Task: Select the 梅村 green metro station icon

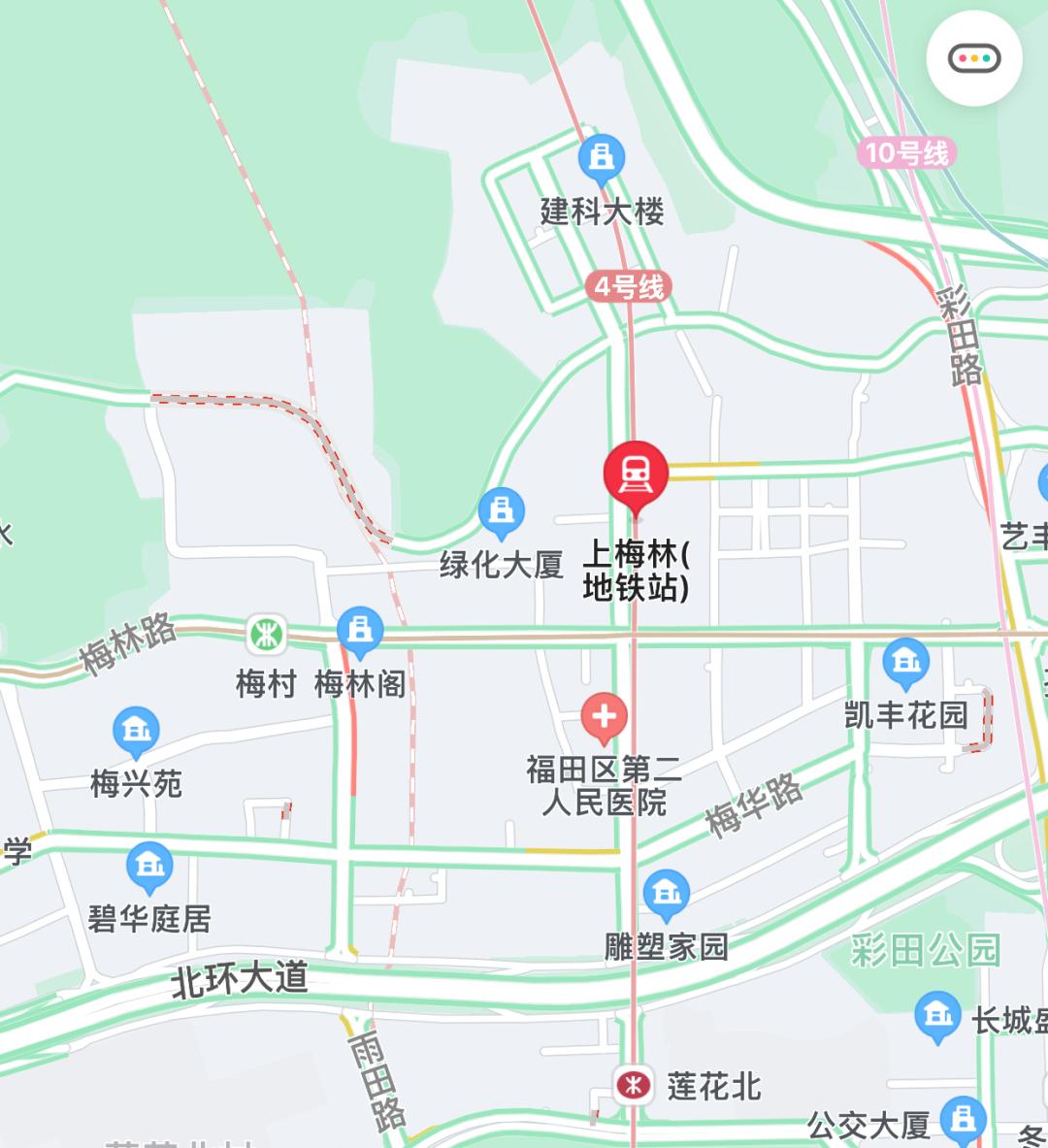Action: pos(264,633)
